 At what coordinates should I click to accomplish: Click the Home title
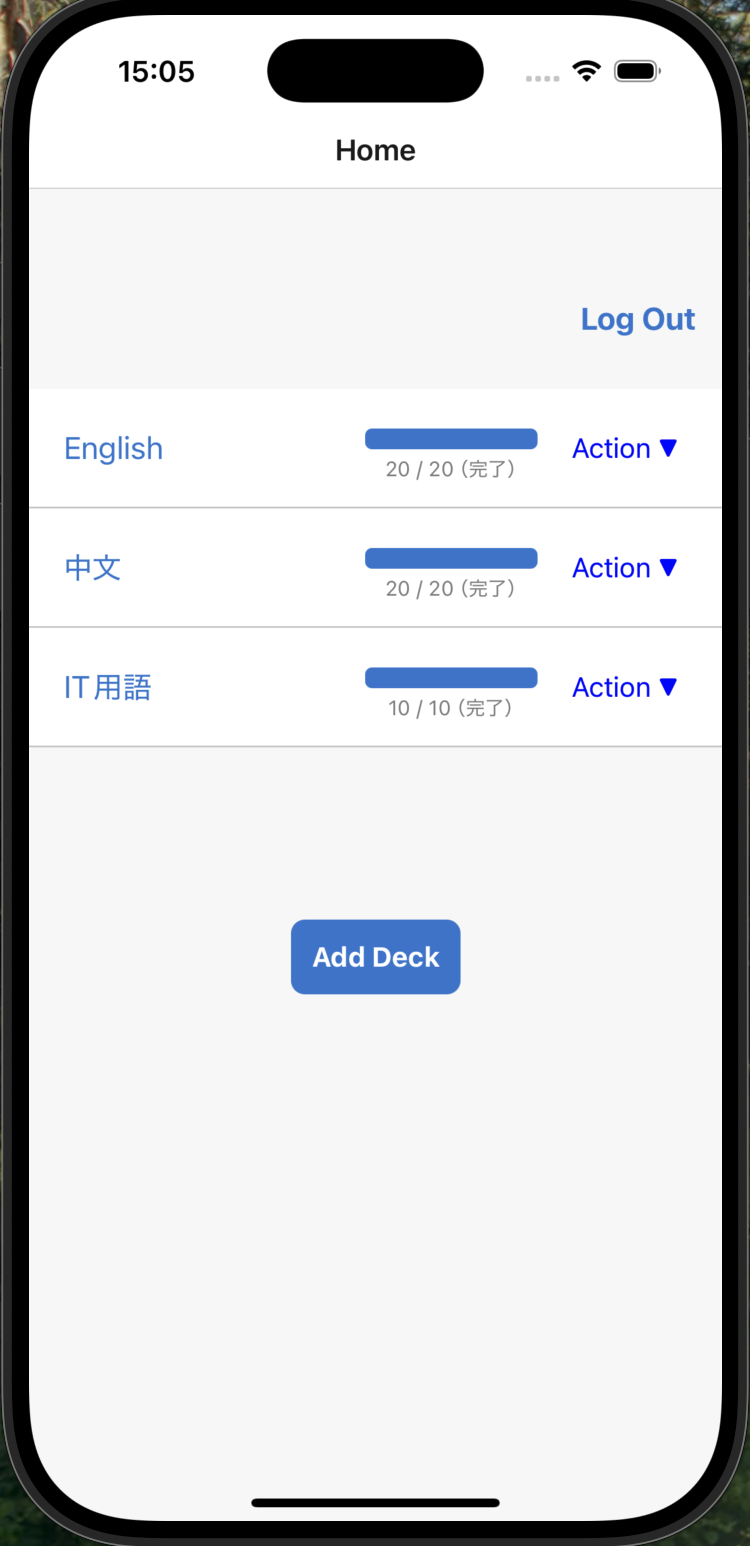pyautogui.click(x=375, y=150)
